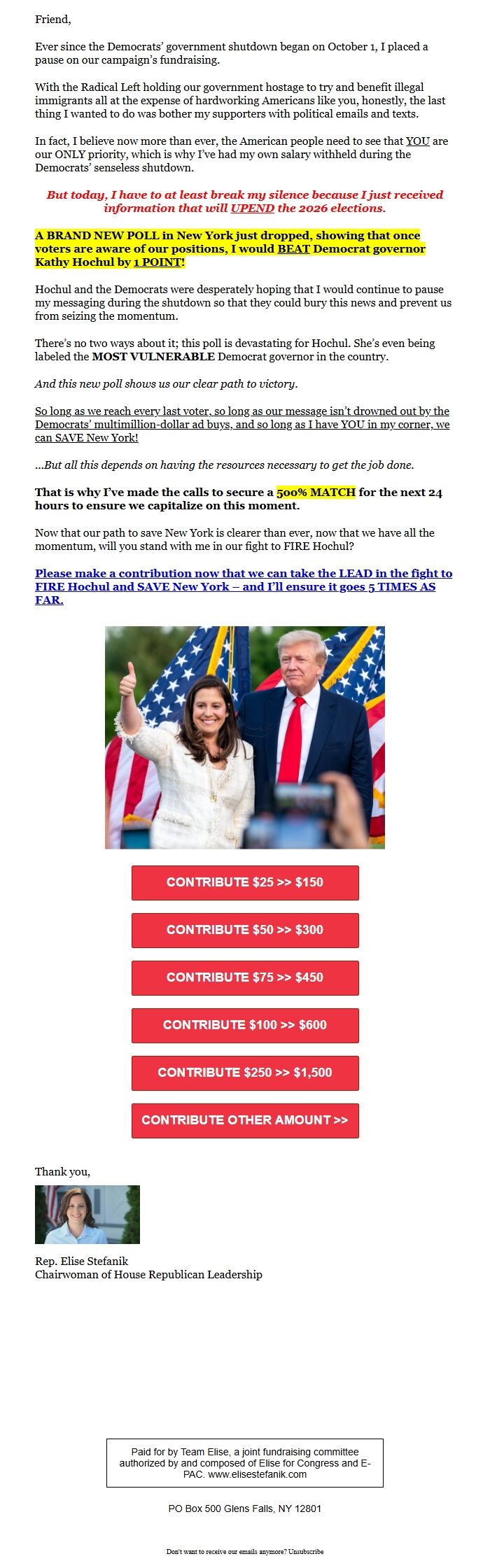490x1568 pixels.
Task: Tap CONTRIBUTE $250 >> $1,500
Action: [245, 1073]
